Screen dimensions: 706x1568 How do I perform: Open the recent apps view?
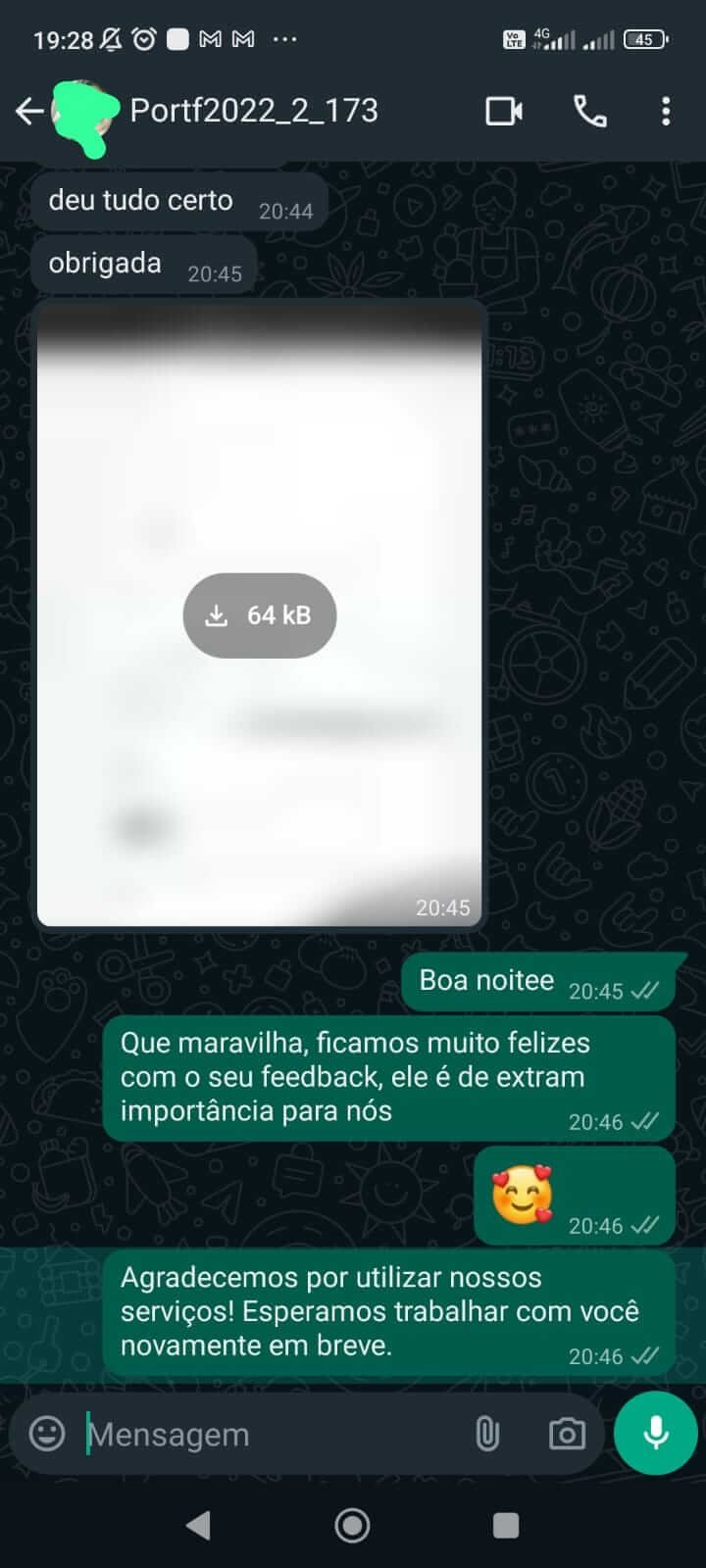coord(506,1525)
